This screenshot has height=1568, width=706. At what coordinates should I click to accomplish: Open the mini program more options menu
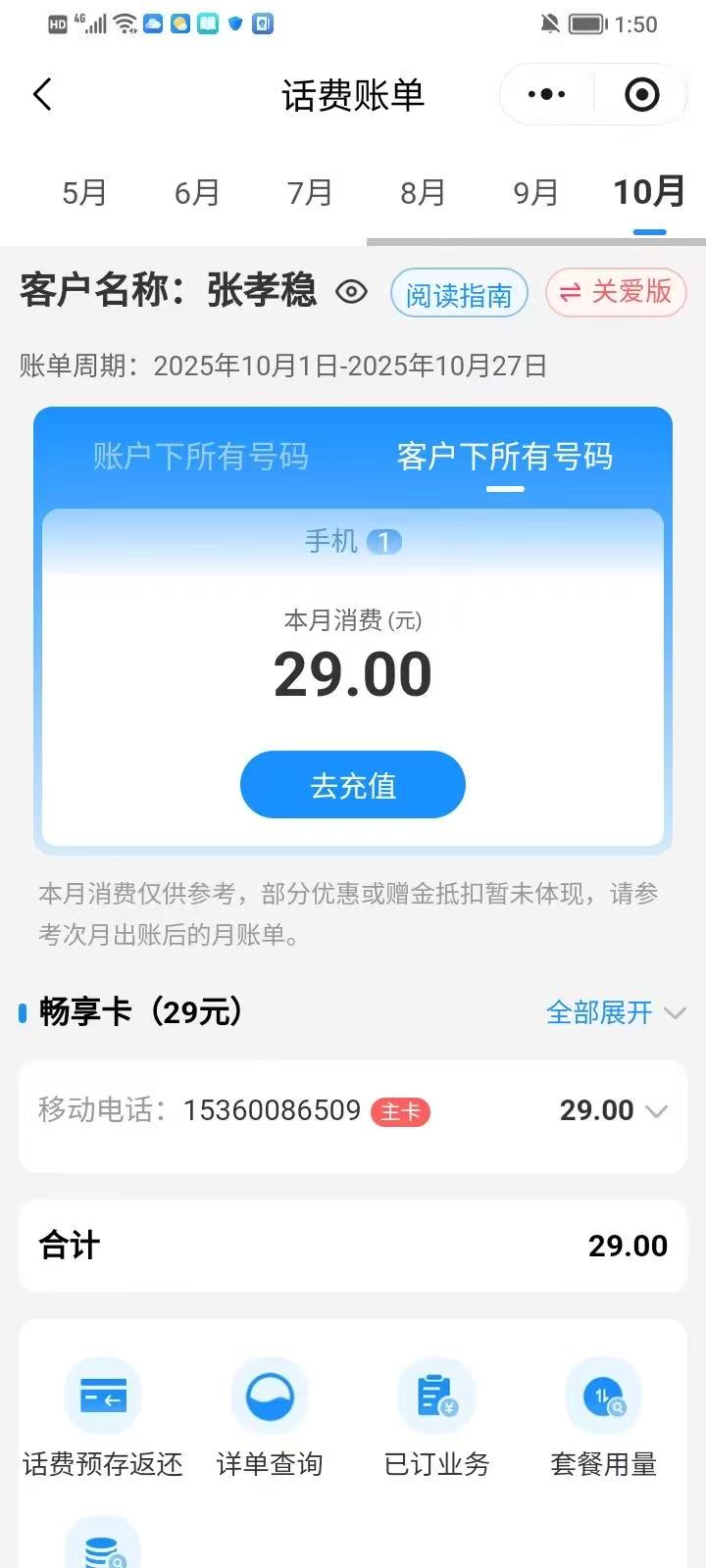point(546,95)
